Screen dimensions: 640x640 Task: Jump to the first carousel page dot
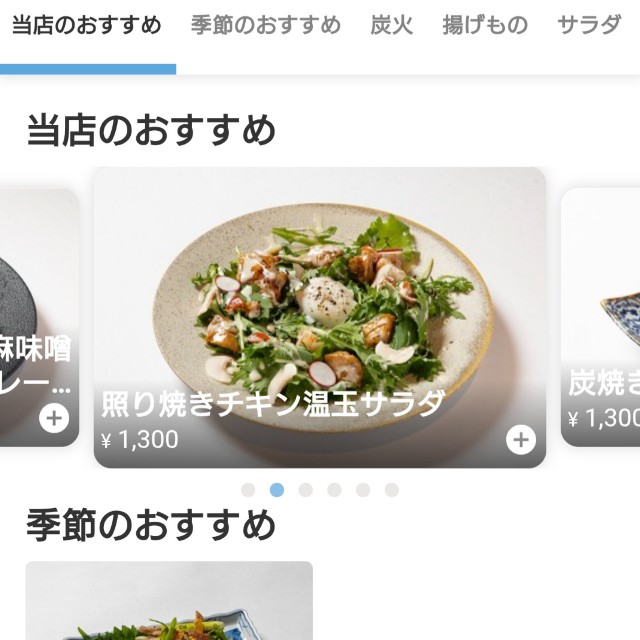pyautogui.click(x=248, y=490)
